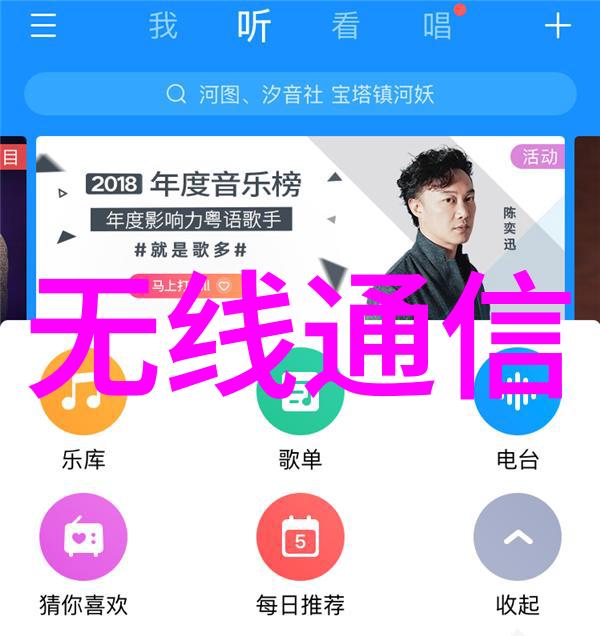This screenshot has width=600, height=636.
Task: Switch to the 看 tab
Action: pyautogui.click(x=346, y=27)
